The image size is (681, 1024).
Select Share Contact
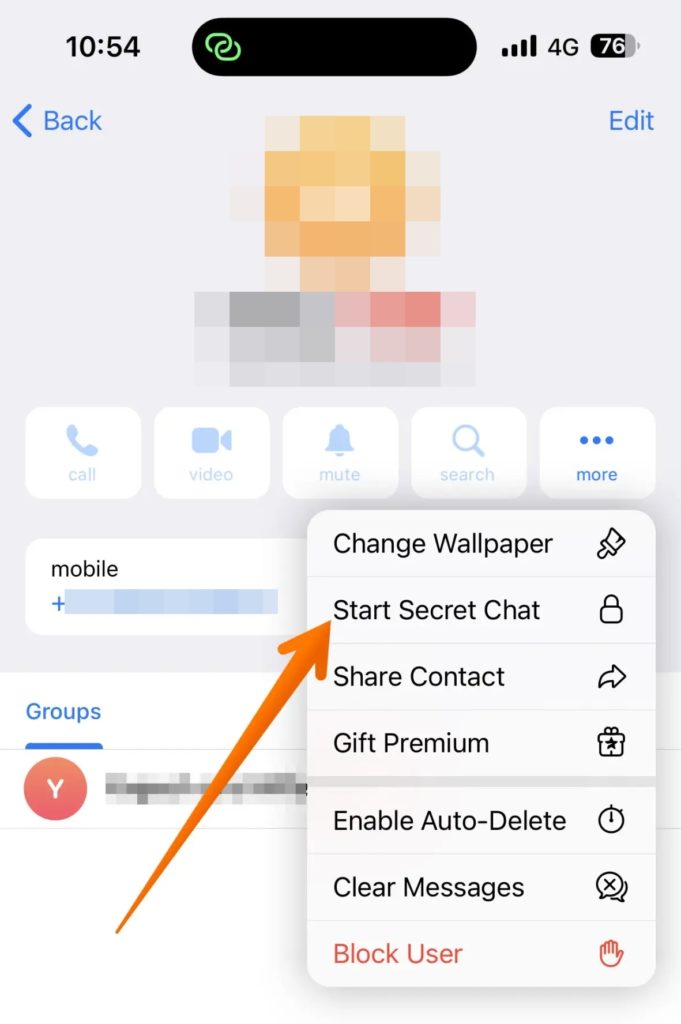[480, 677]
